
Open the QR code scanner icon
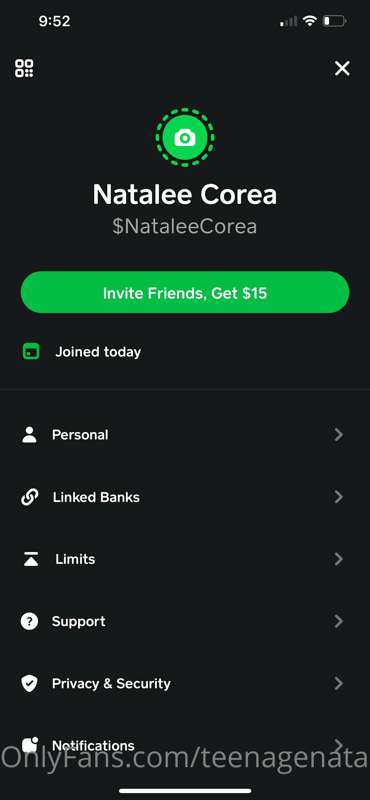coord(24,68)
